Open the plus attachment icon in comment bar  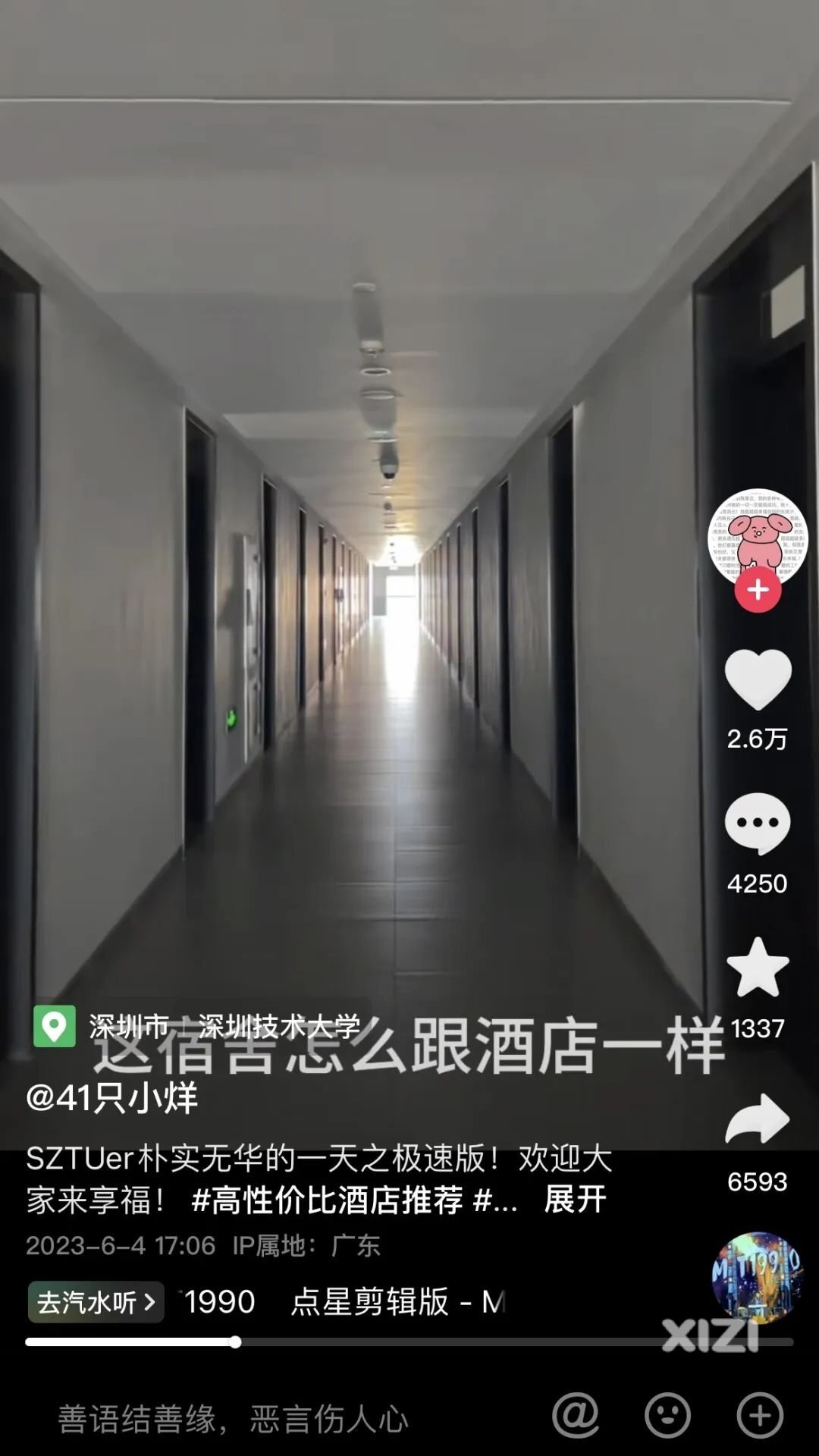[760, 1415]
